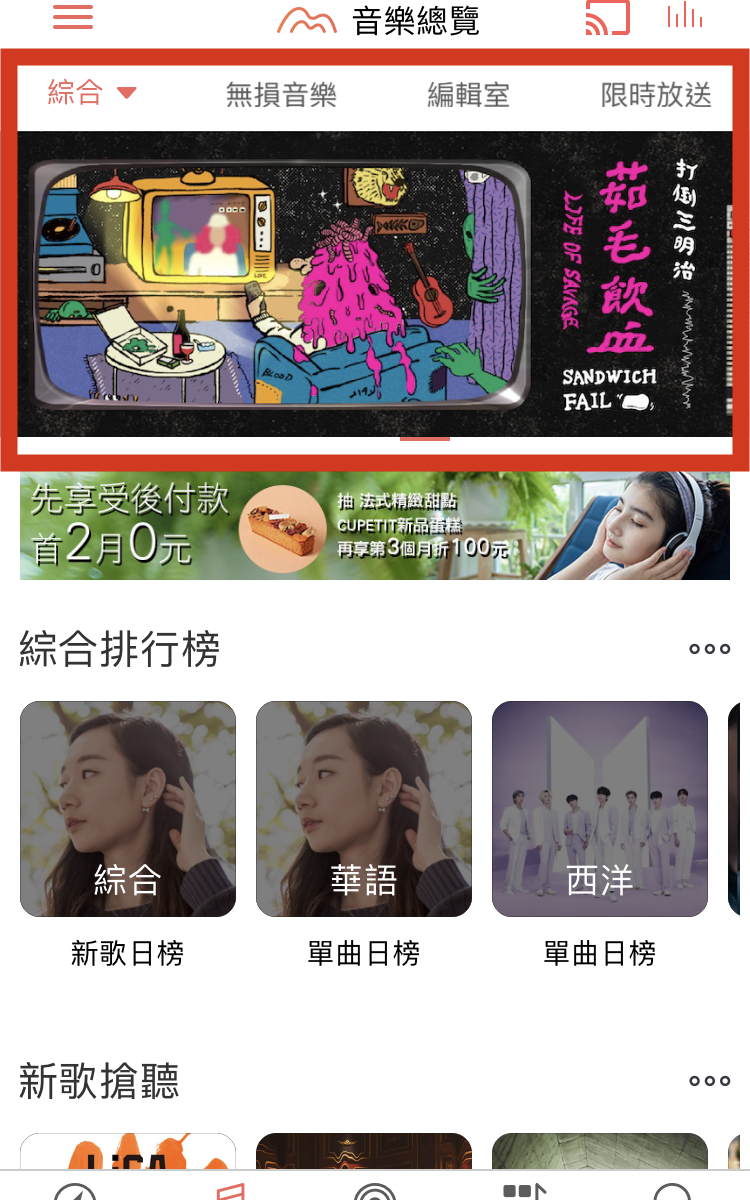750x1200 pixels.
Task: Open the 先享受後付款 promotion banner
Action: pyautogui.click(x=375, y=527)
